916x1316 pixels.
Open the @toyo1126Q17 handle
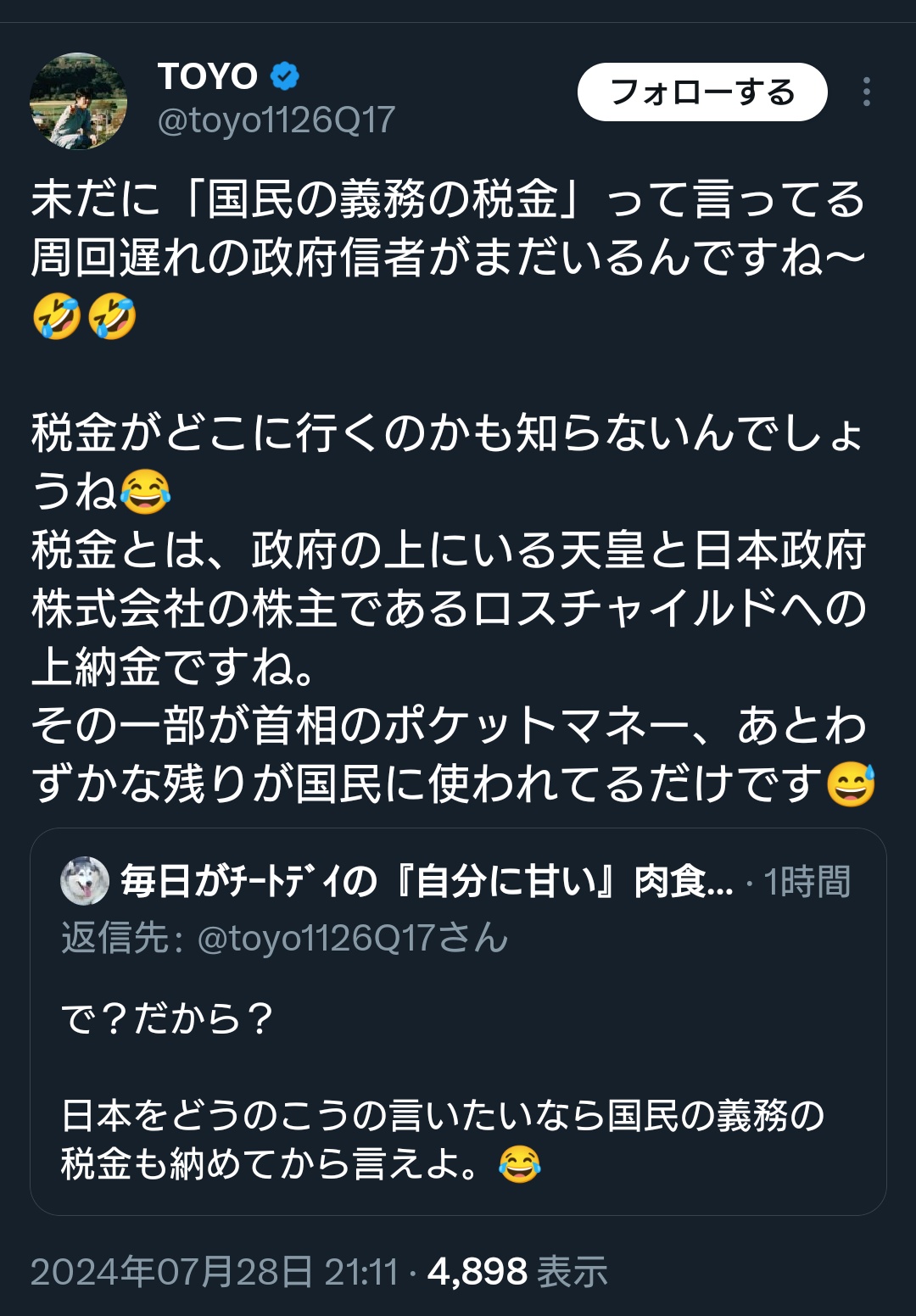[x=276, y=120]
